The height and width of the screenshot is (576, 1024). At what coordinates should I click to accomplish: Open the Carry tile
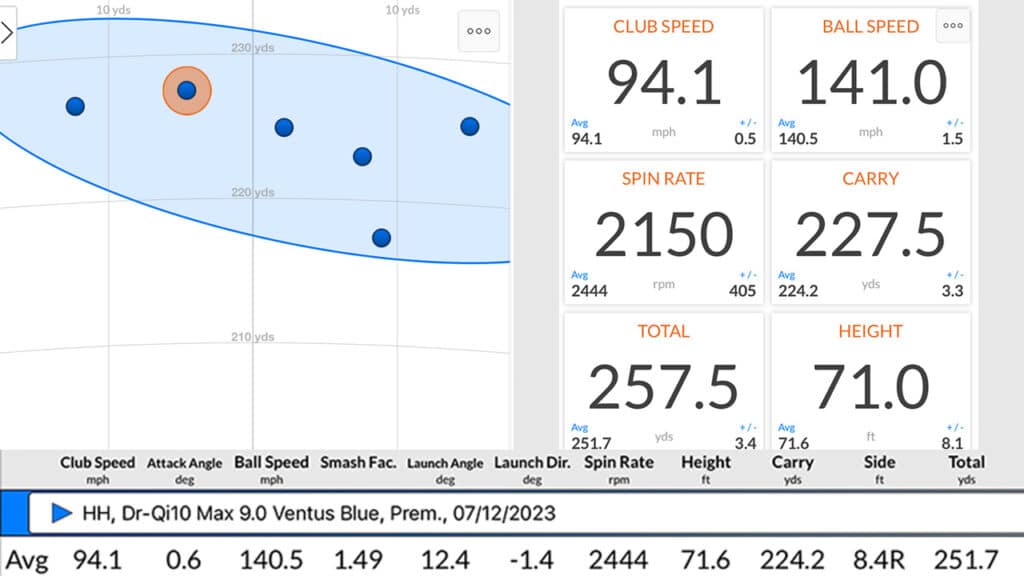click(x=870, y=232)
